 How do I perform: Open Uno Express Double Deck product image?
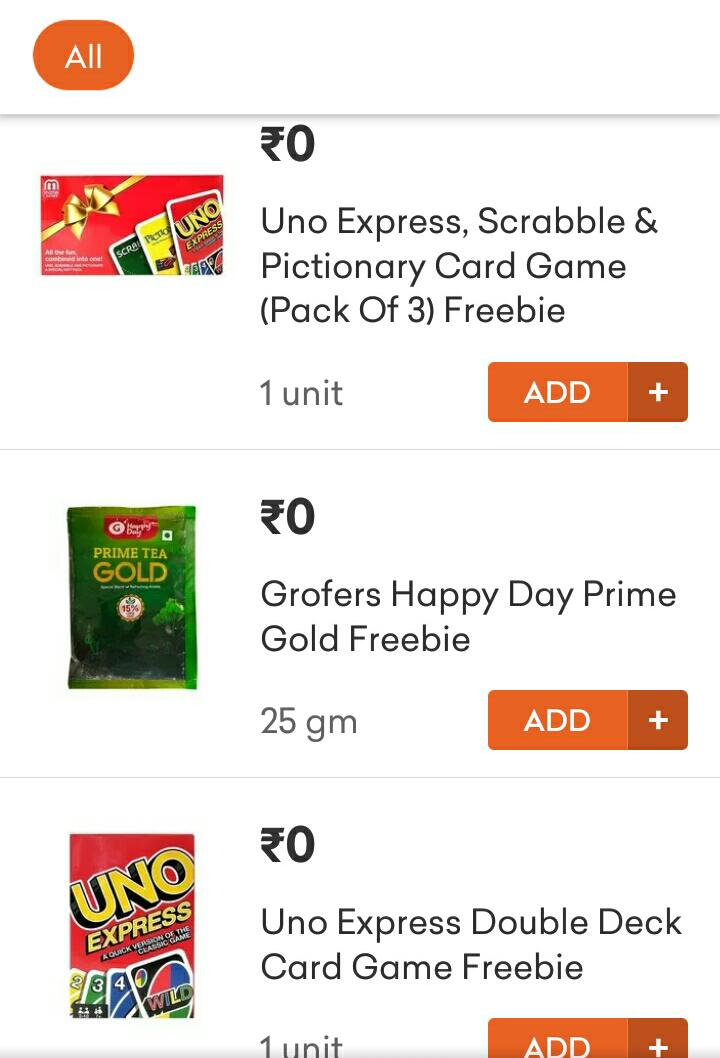click(x=132, y=925)
